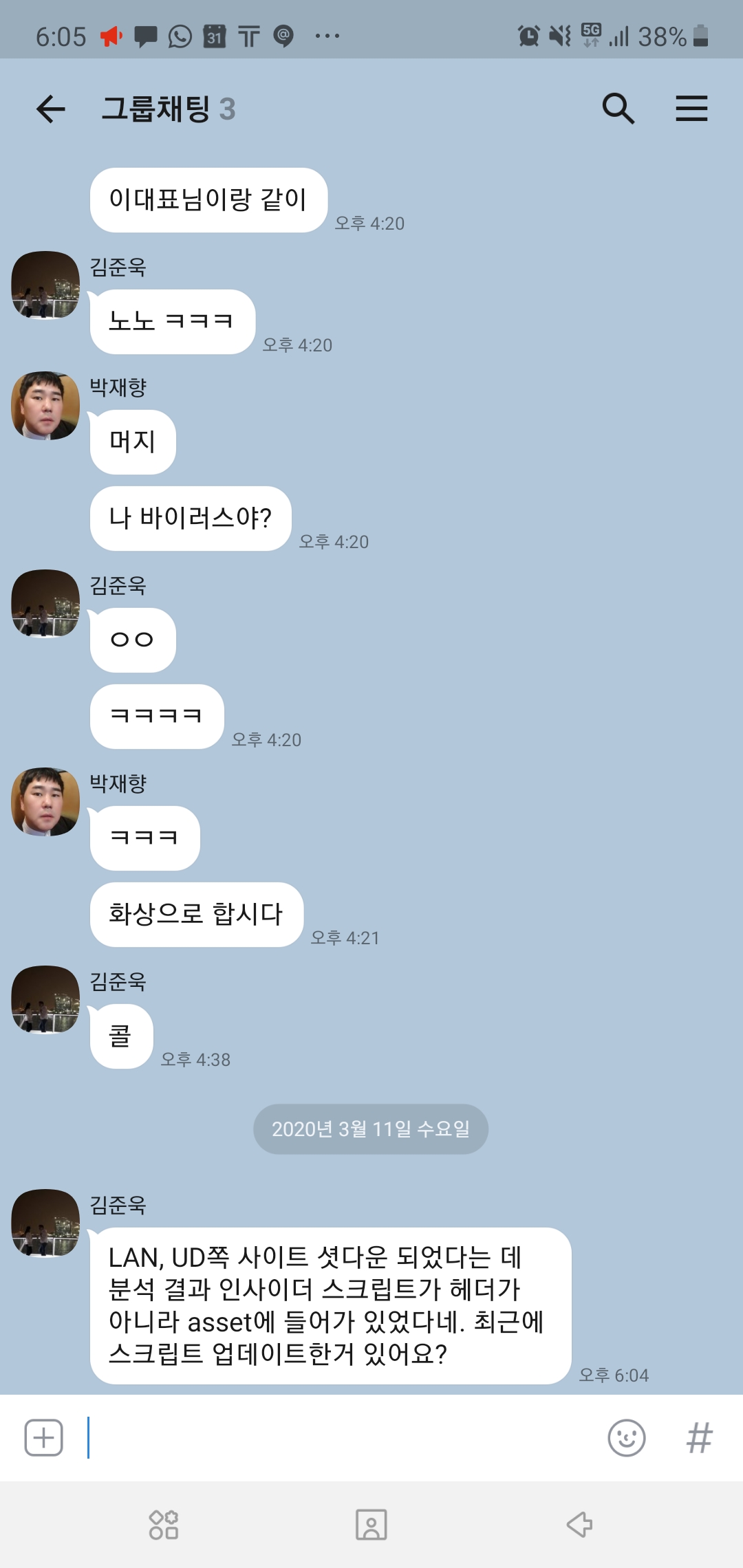Search within this chat
The image size is (743, 1568).
coord(618,109)
